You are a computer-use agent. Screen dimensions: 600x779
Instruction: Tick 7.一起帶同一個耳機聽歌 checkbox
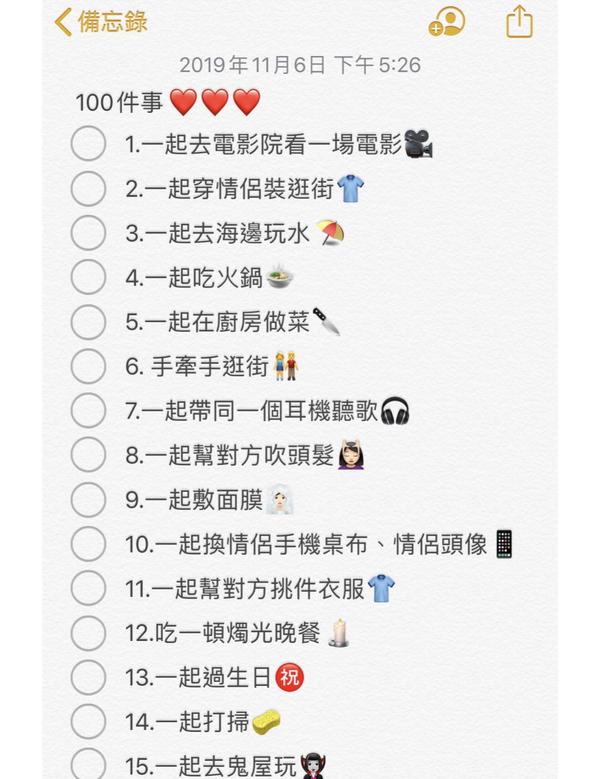click(x=89, y=411)
